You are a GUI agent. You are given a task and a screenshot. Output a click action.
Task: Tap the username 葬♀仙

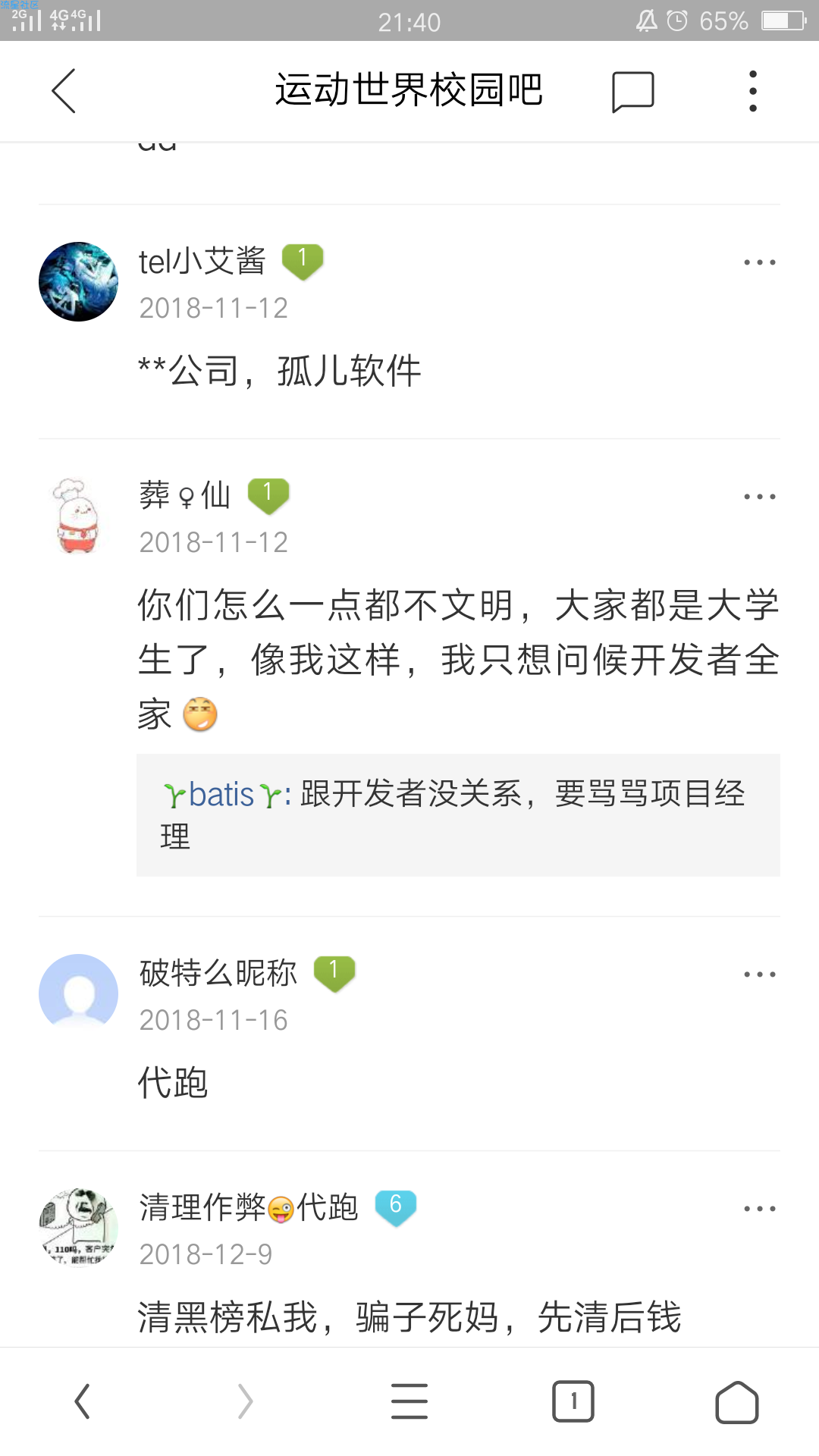pos(184,496)
